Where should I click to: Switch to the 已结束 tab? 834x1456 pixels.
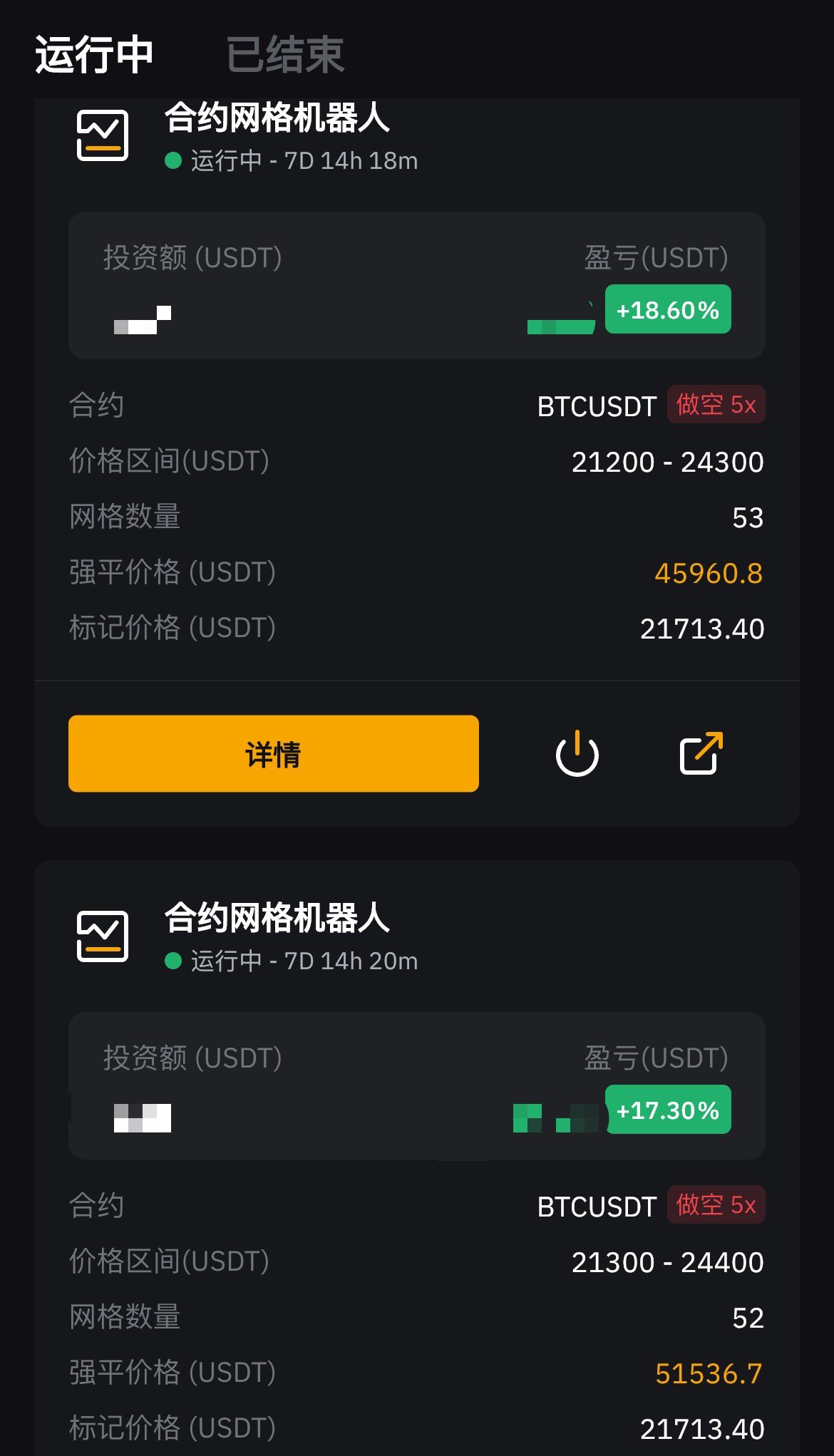(285, 55)
